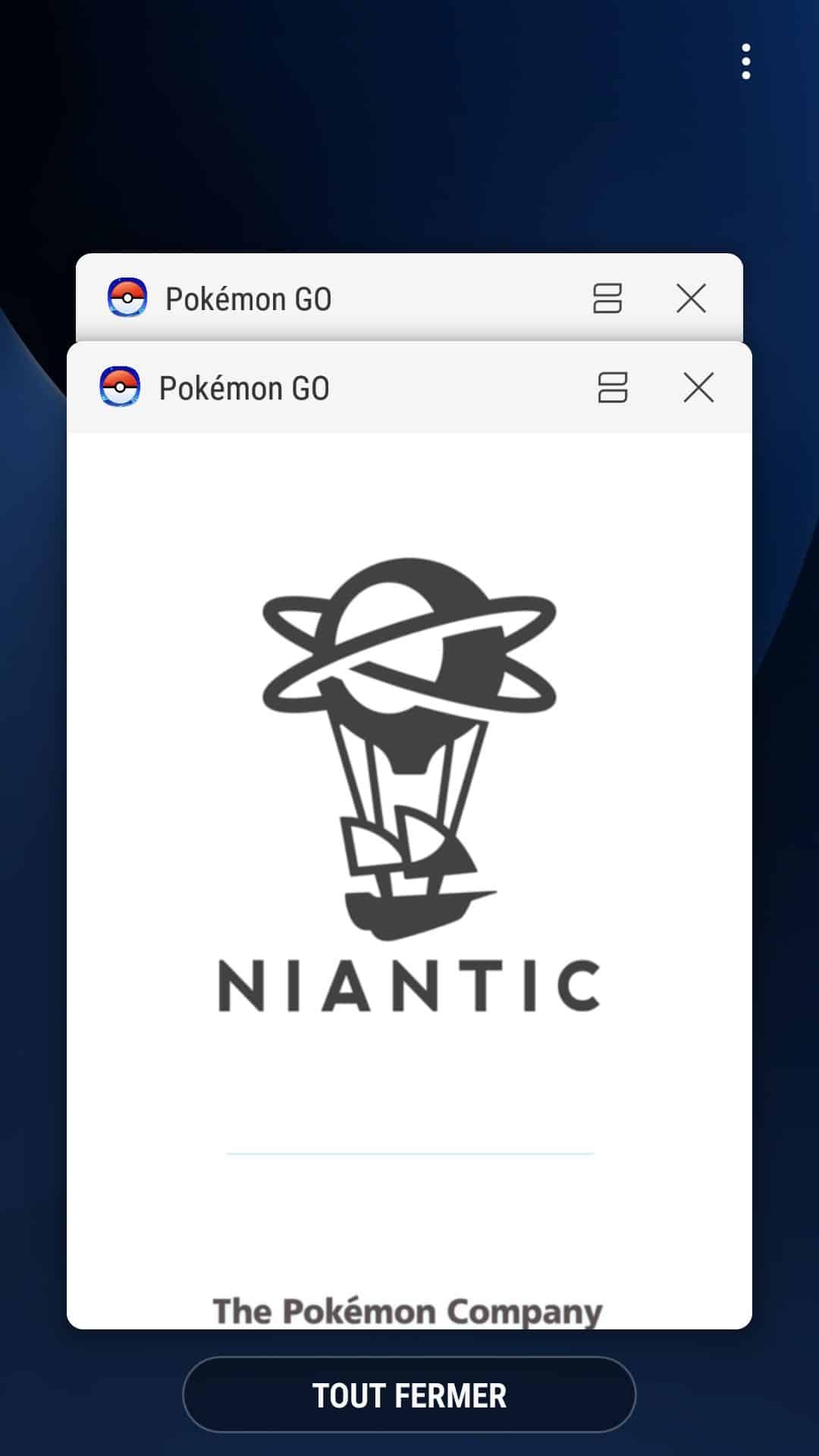Open the three-dot overflow menu
This screenshot has height=1456, width=819.
click(746, 61)
